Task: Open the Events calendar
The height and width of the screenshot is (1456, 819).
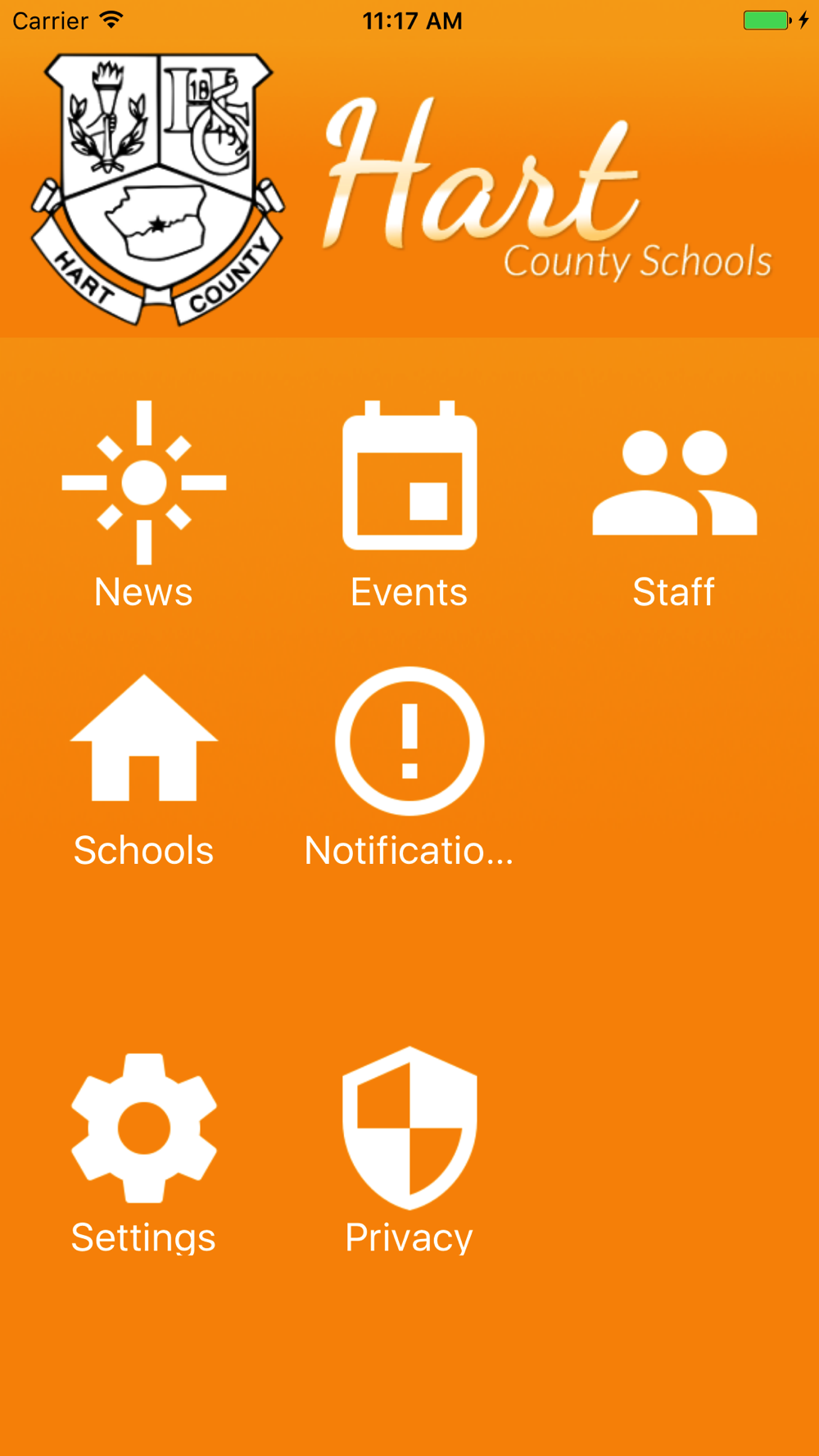Action: click(409, 505)
